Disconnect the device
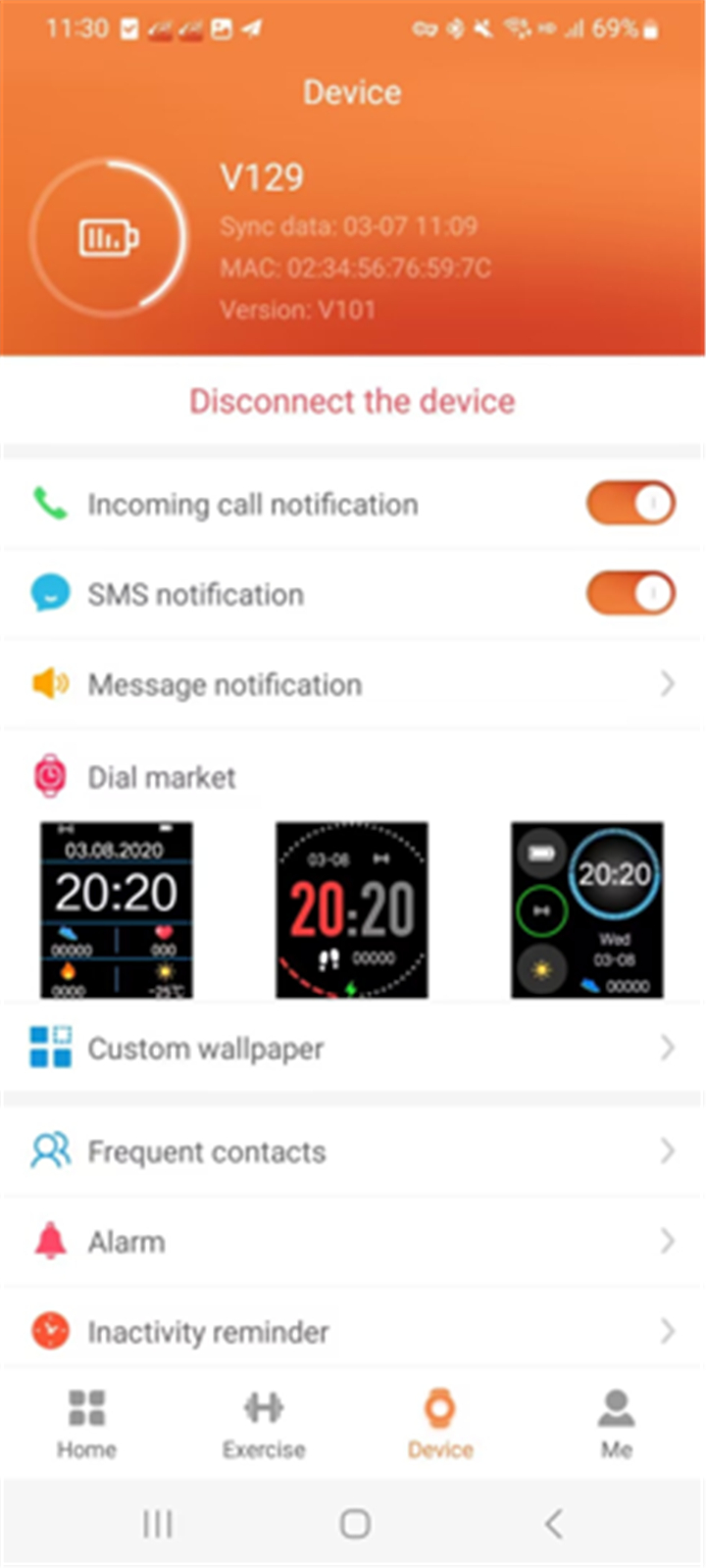This screenshot has height=1568, width=706. 352,401
